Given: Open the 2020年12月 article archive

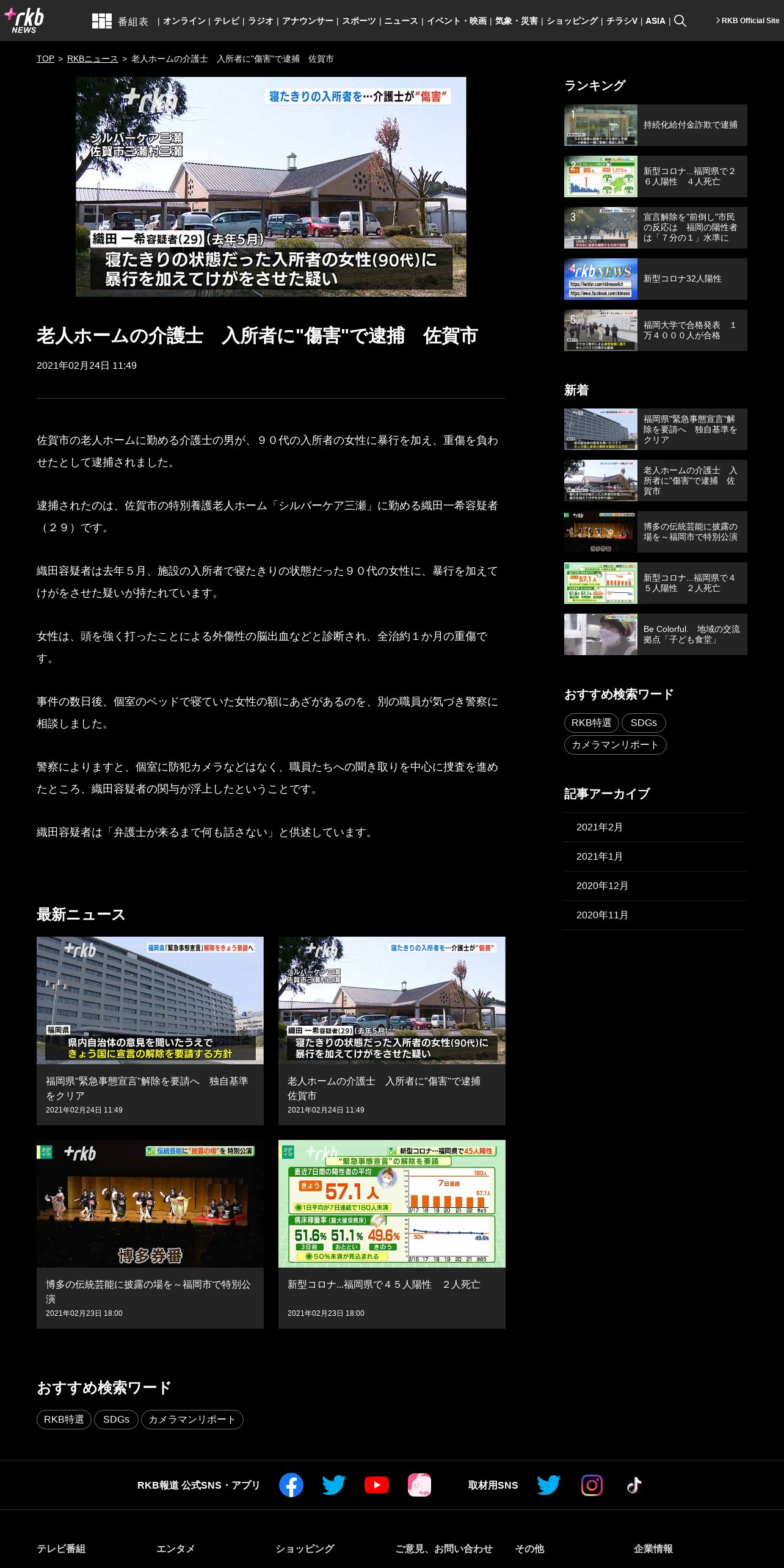Looking at the screenshot, I should click(602, 886).
